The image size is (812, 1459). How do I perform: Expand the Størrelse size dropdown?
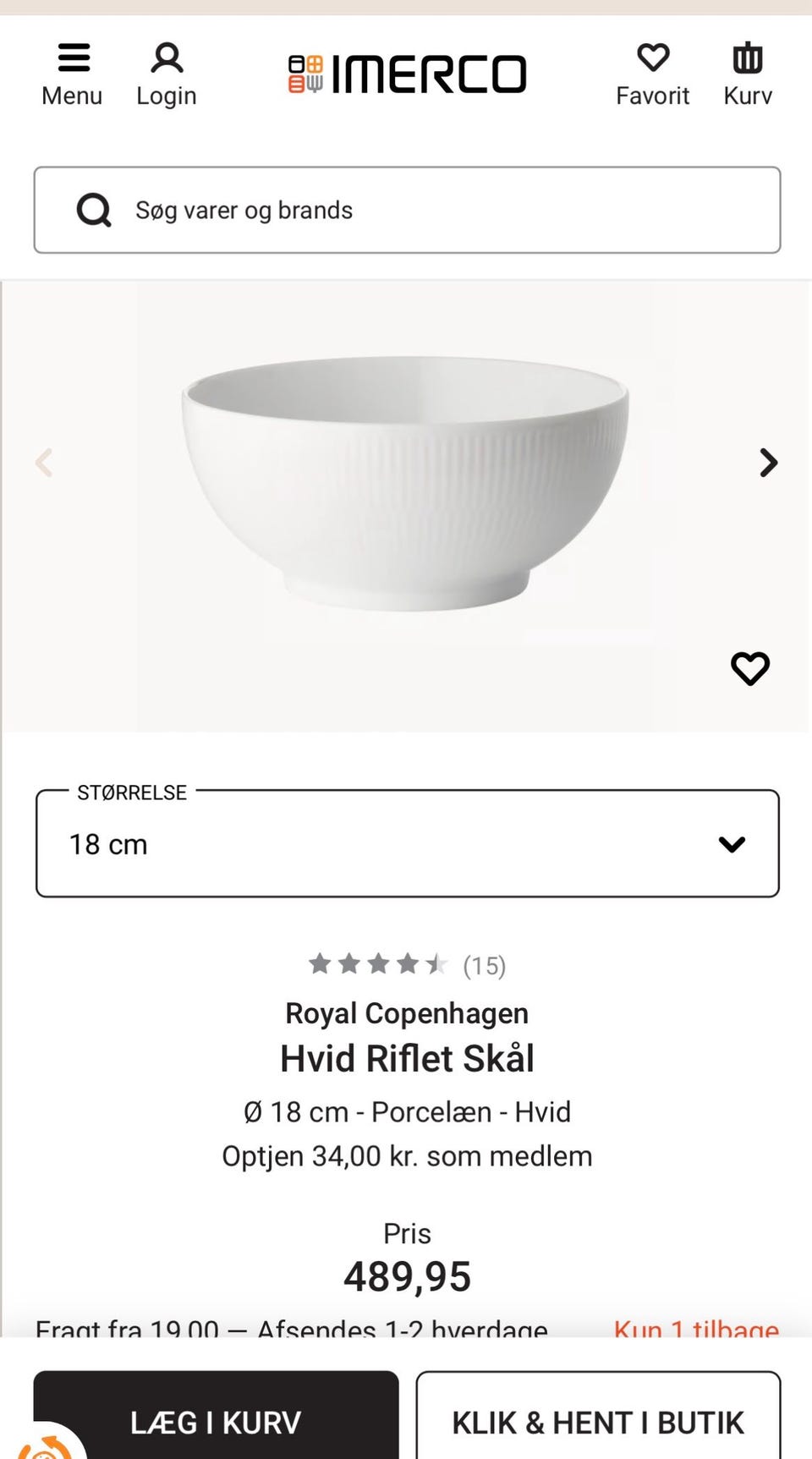coord(407,844)
